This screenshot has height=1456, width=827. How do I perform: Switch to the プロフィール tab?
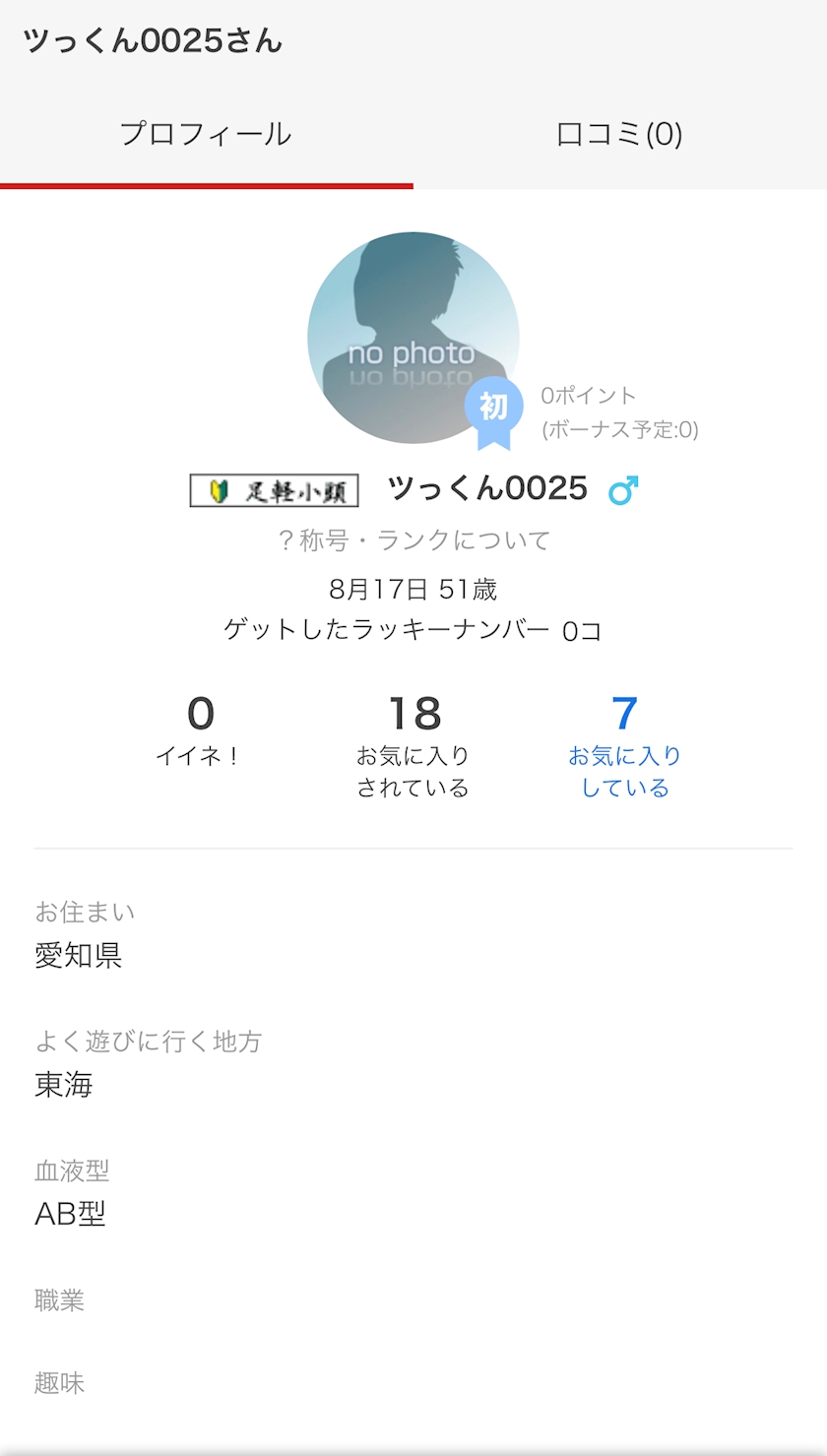coord(206,134)
